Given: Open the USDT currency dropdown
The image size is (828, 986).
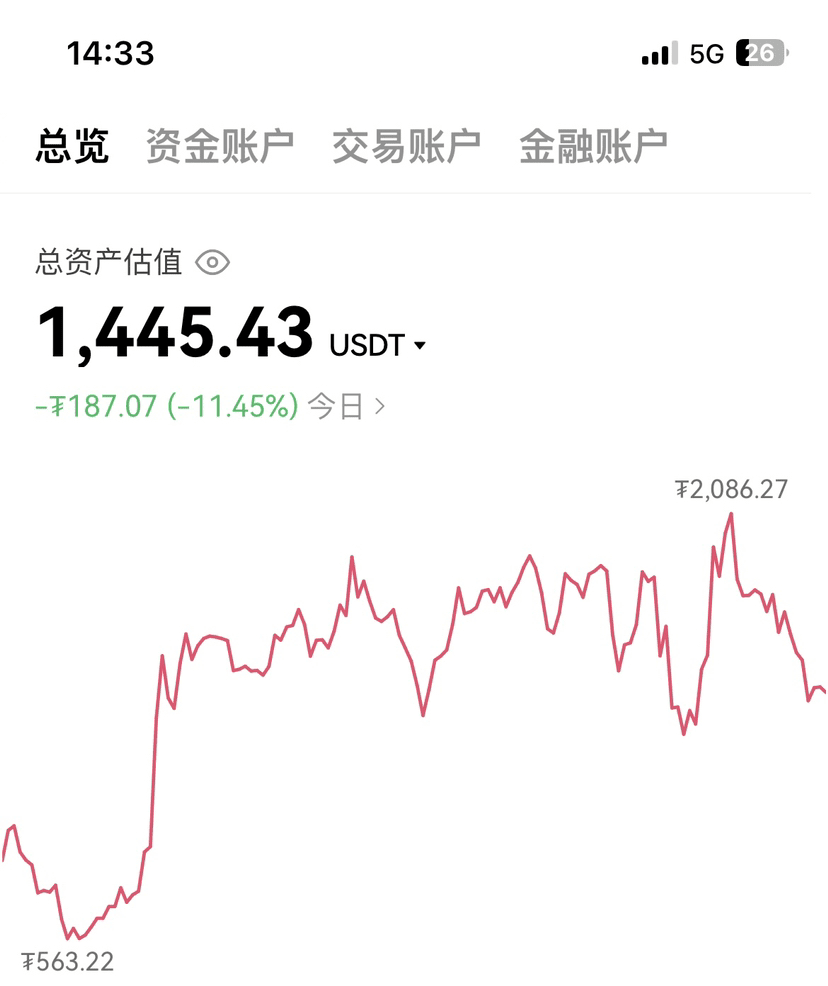Looking at the screenshot, I should [x=378, y=346].
